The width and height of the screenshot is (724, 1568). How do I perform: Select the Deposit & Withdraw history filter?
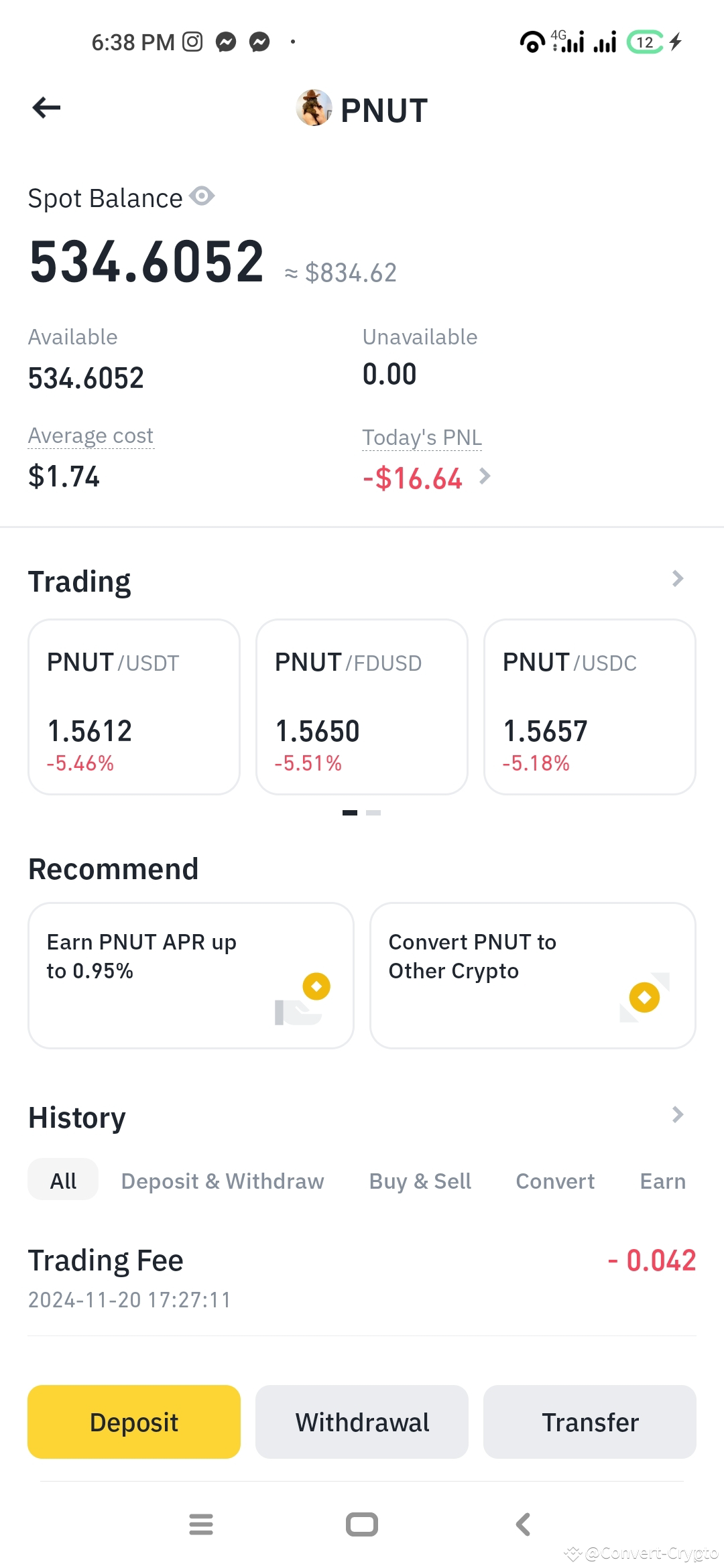click(222, 1181)
